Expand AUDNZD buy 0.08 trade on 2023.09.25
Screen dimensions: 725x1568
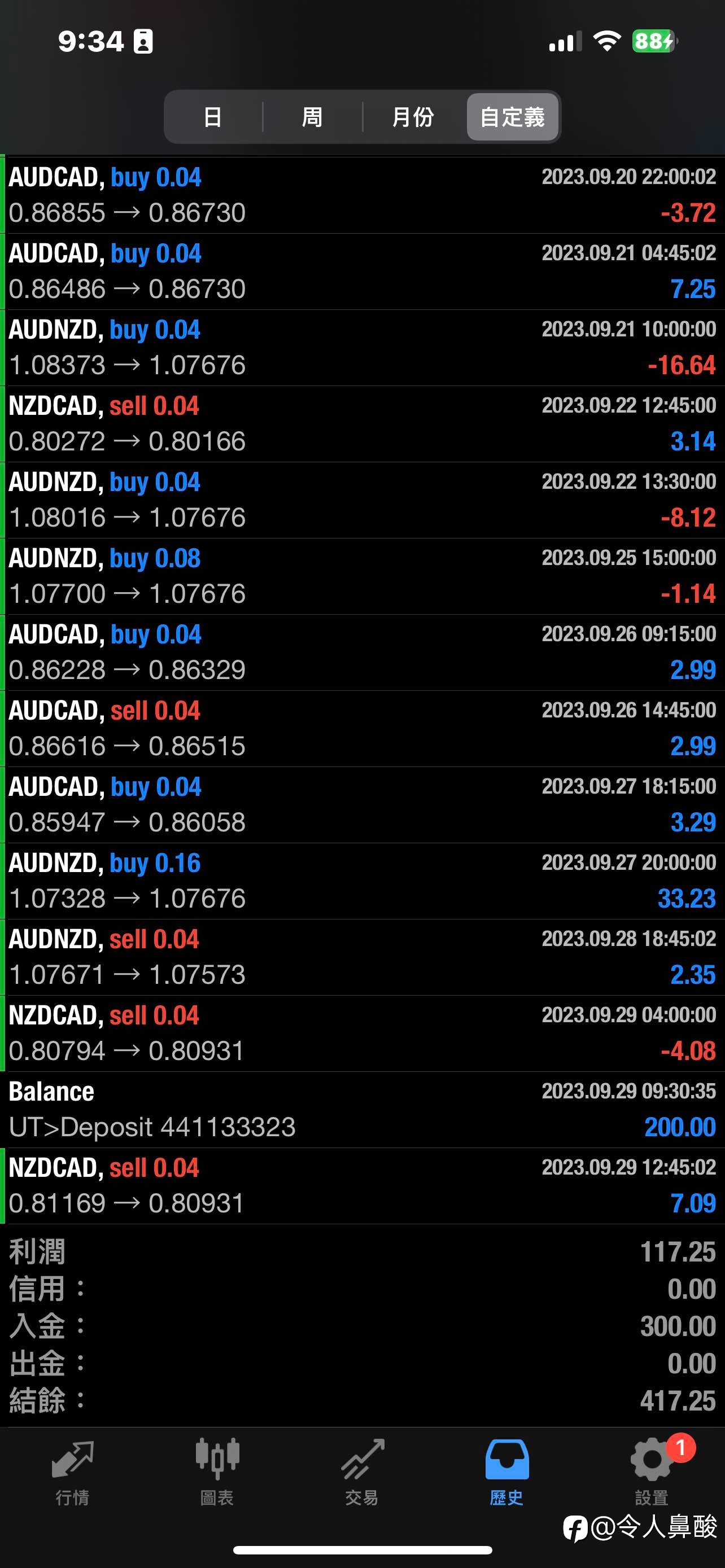362,576
